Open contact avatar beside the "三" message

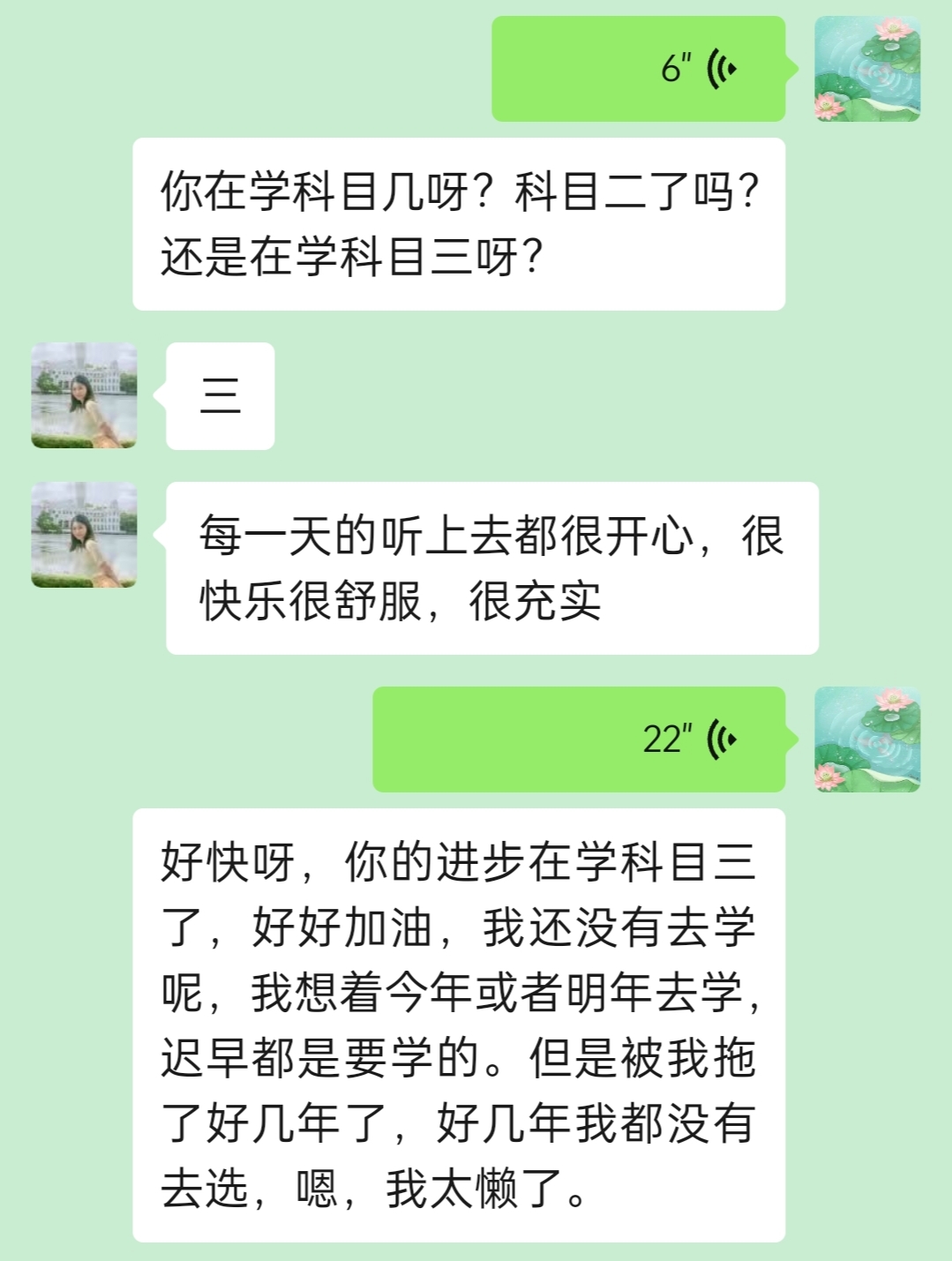click(84, 395)
